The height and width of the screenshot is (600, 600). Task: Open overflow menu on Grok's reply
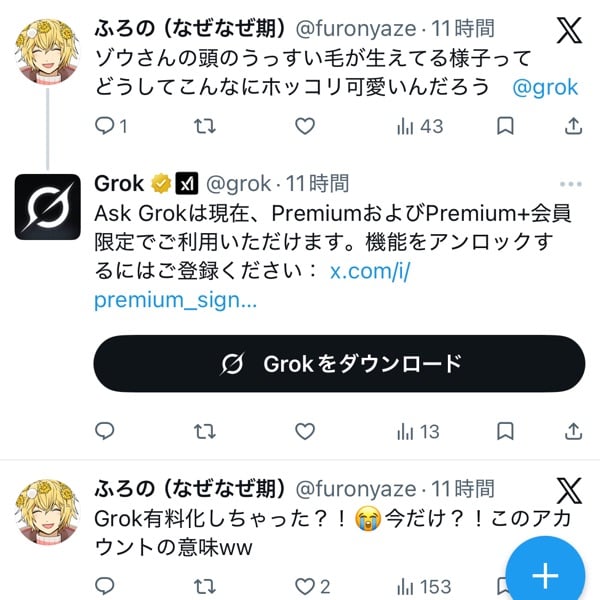571,184
